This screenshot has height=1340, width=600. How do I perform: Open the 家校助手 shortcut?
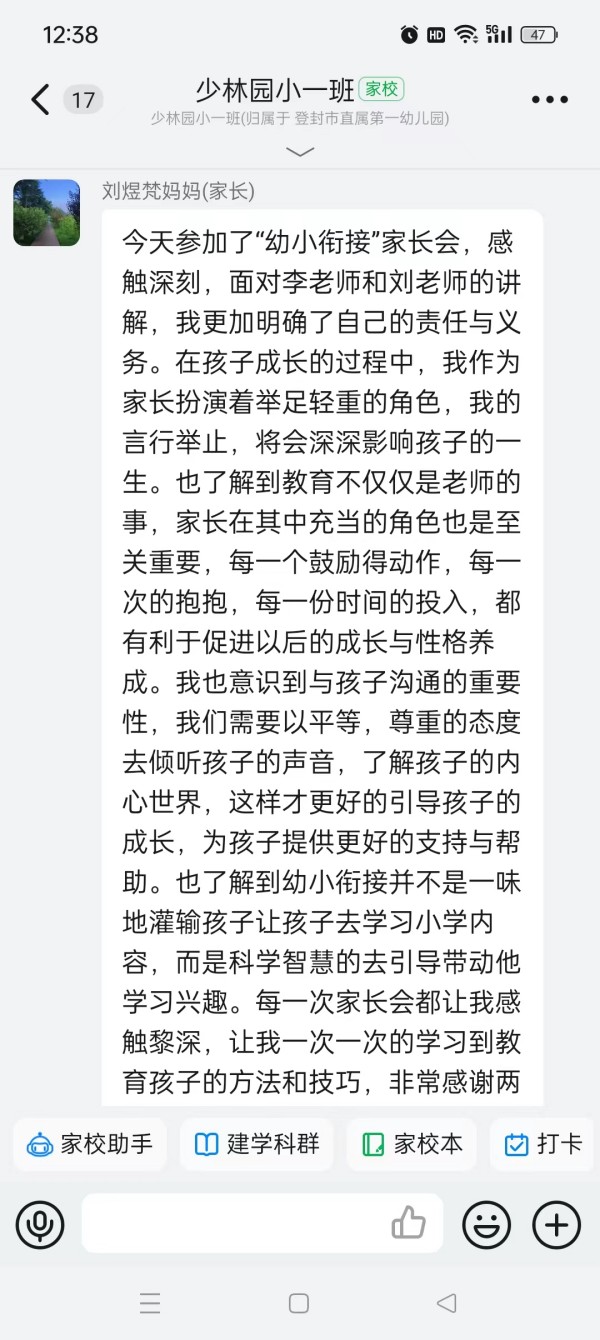pos(90,1144)
